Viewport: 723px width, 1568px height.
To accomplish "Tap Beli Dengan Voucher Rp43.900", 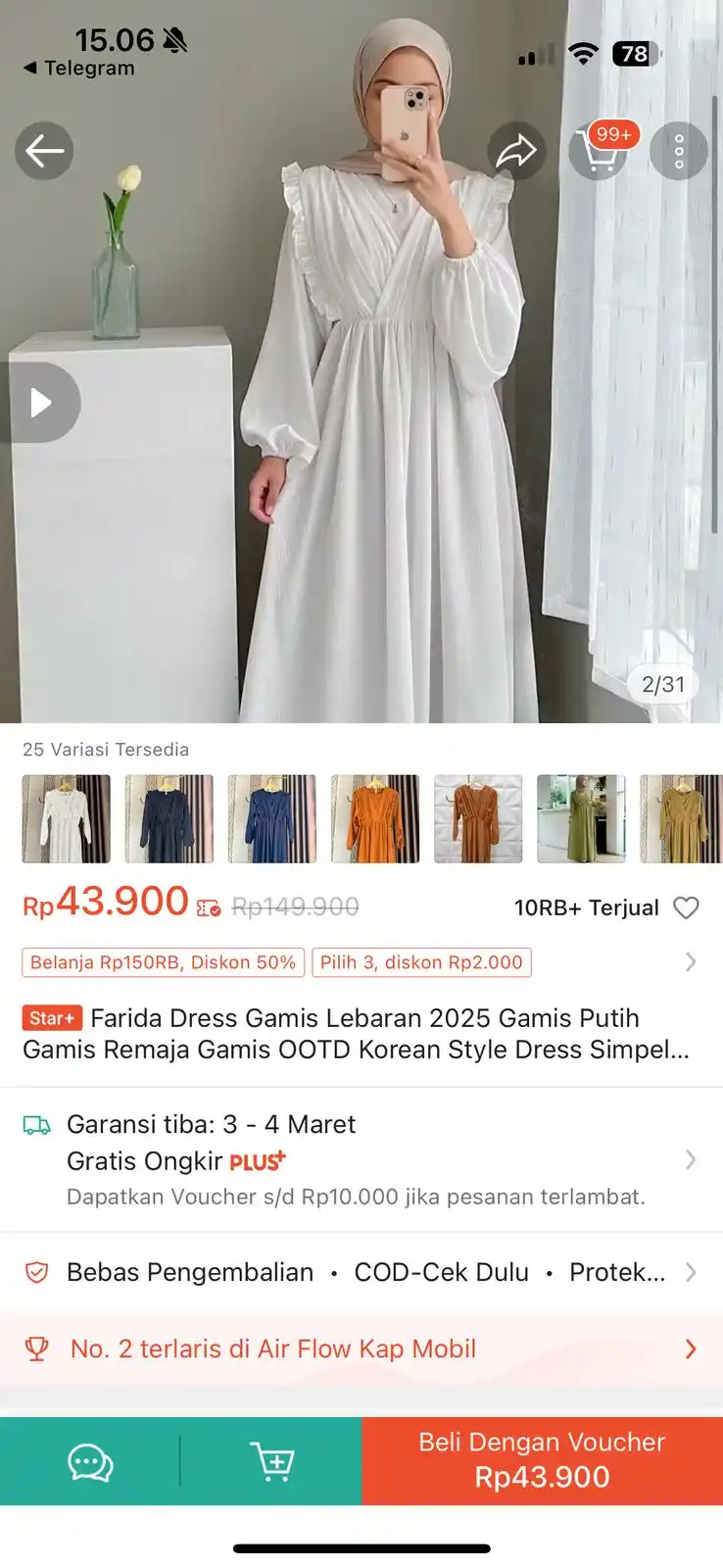I will [542, 1460].
